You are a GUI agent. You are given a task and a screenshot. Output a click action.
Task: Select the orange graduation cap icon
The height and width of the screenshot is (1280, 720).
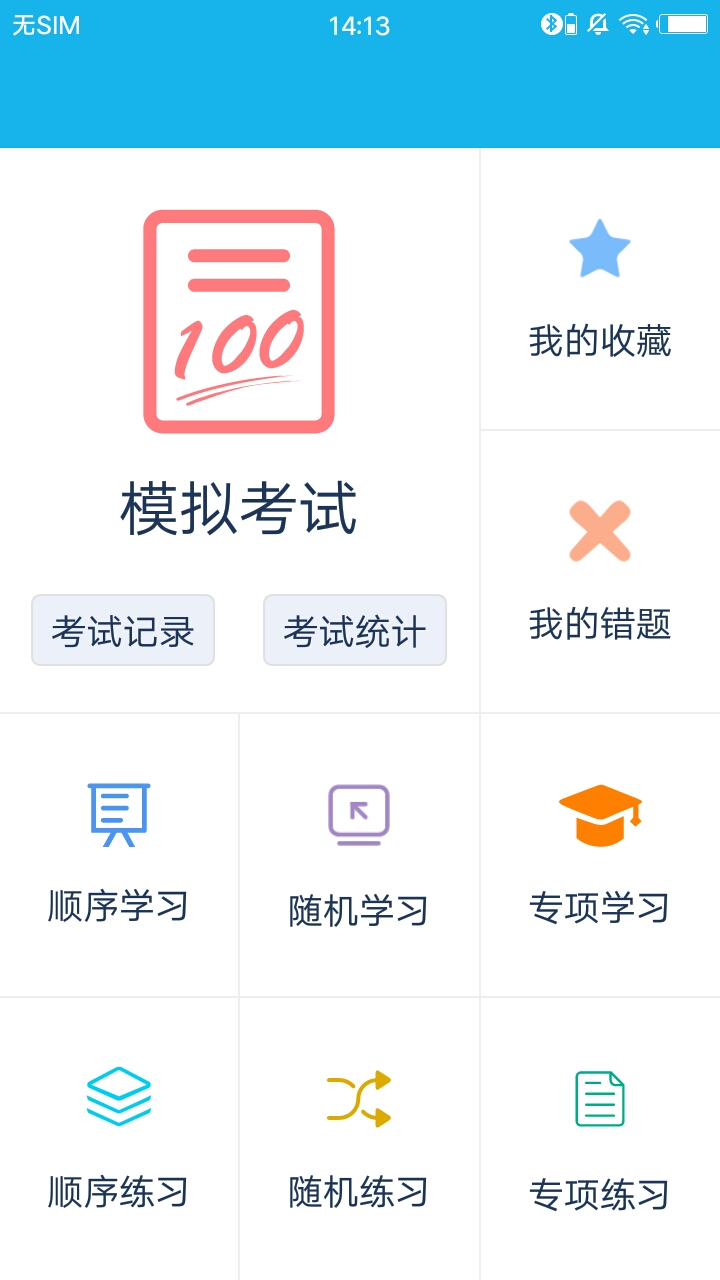[599, 815]
